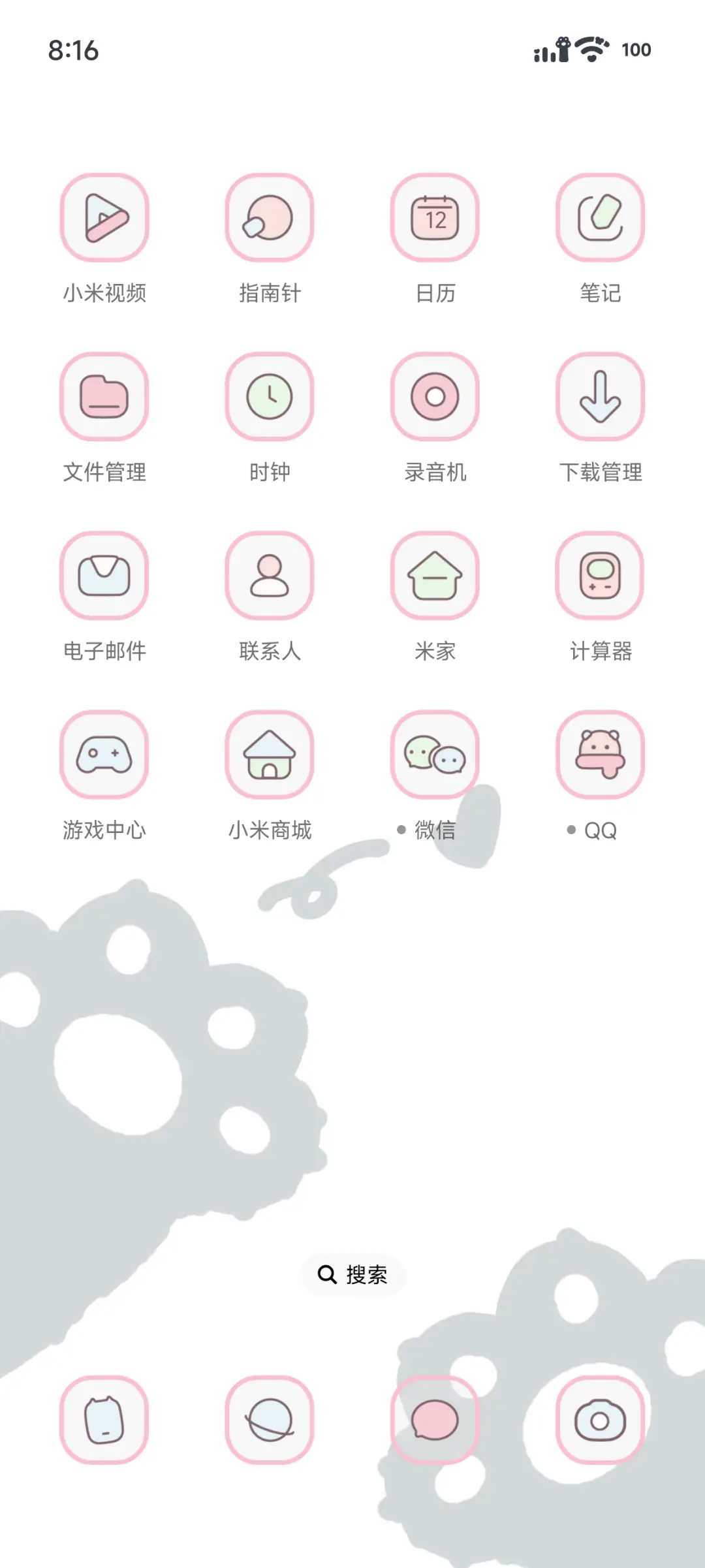705x1568 pixels.
Task: Tap the 搜索 search bar
Action: 352,1274
